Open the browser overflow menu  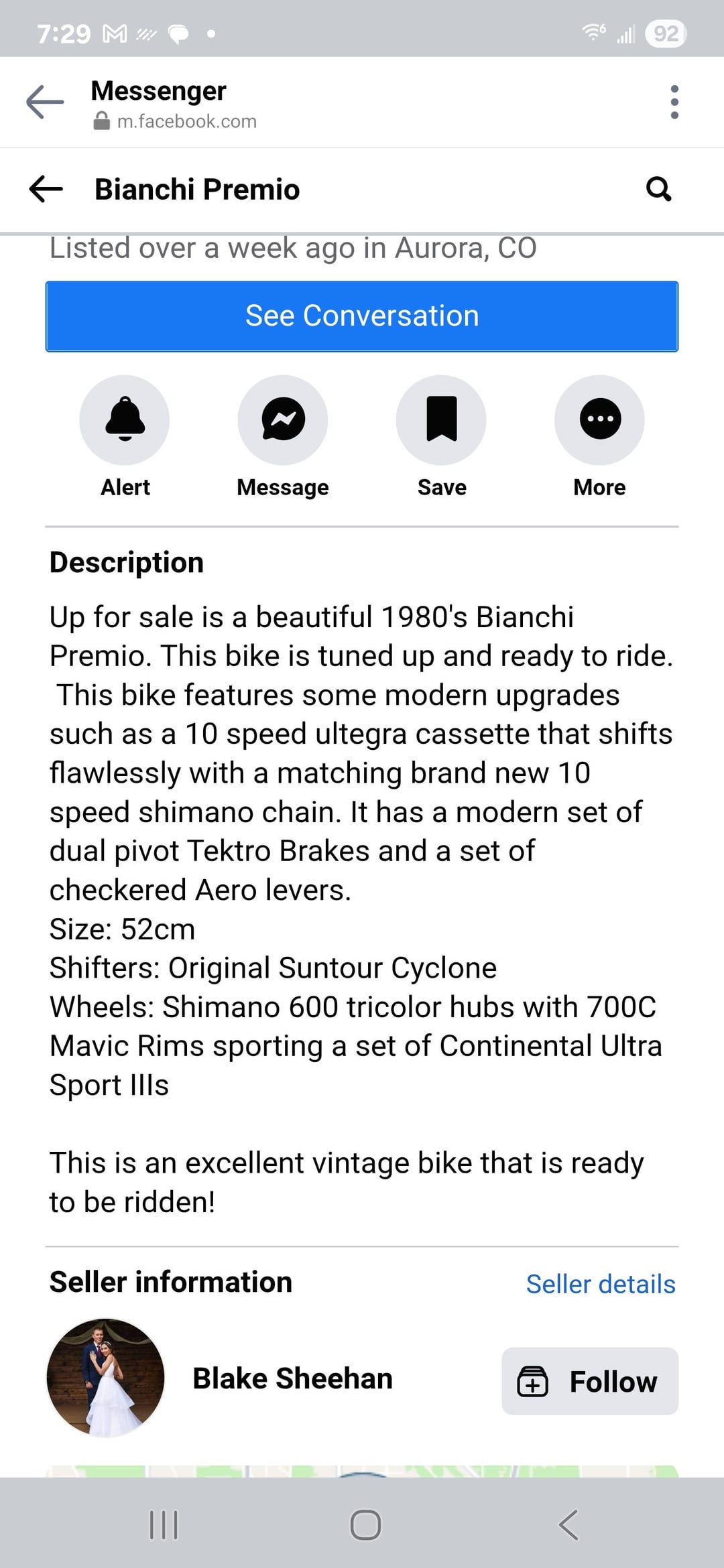(674, 102)
